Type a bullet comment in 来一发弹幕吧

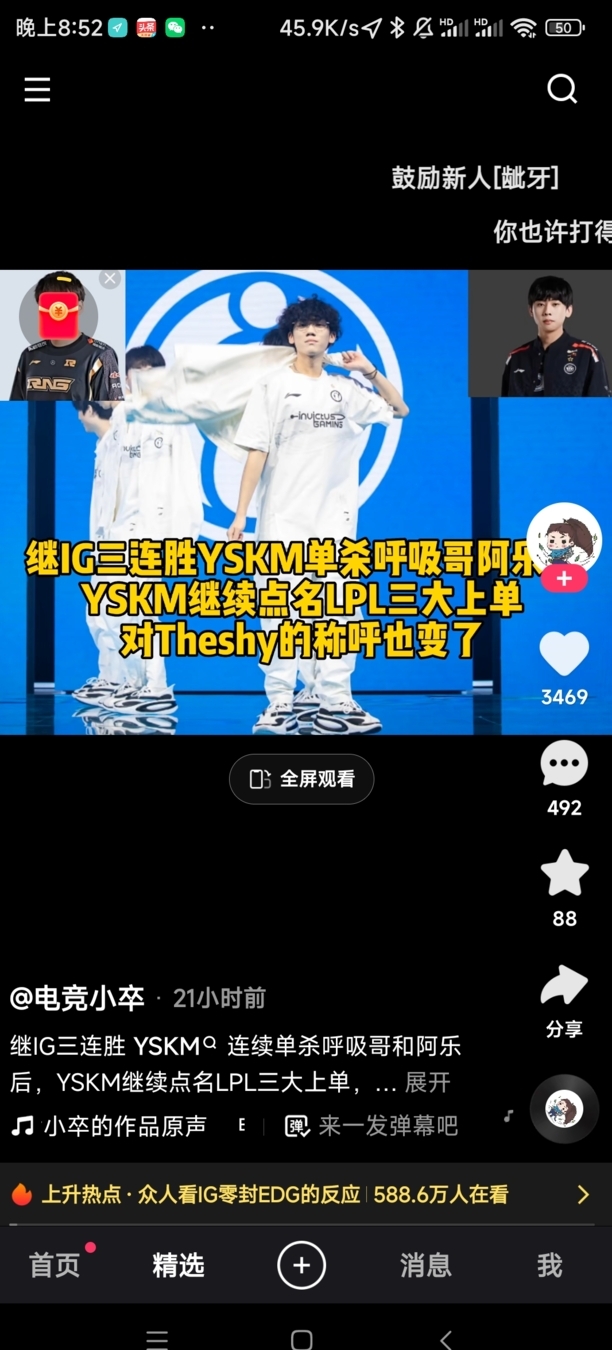pos(386,1126)
